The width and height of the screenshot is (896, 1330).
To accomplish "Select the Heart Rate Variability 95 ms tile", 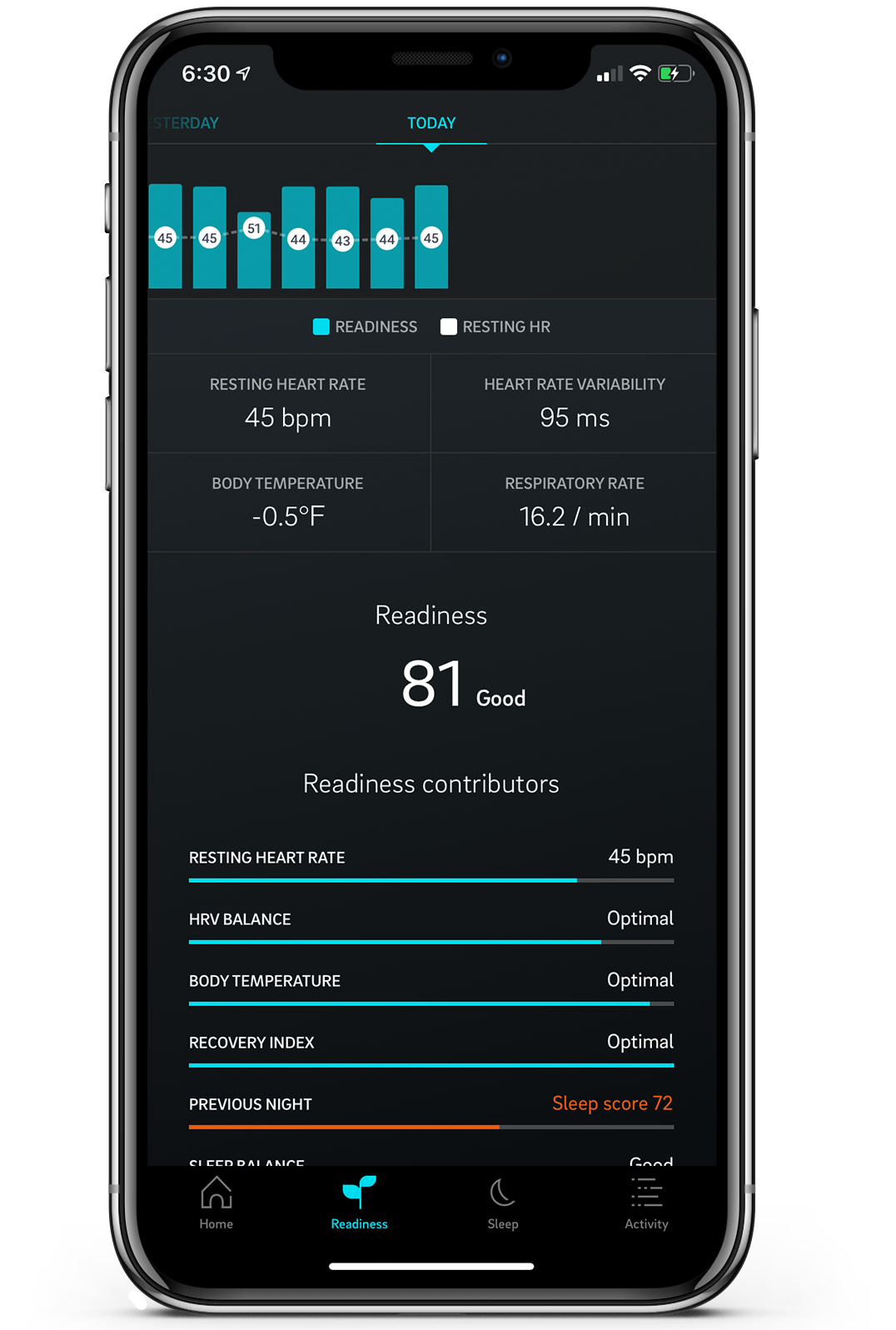I will pos(574,404).
